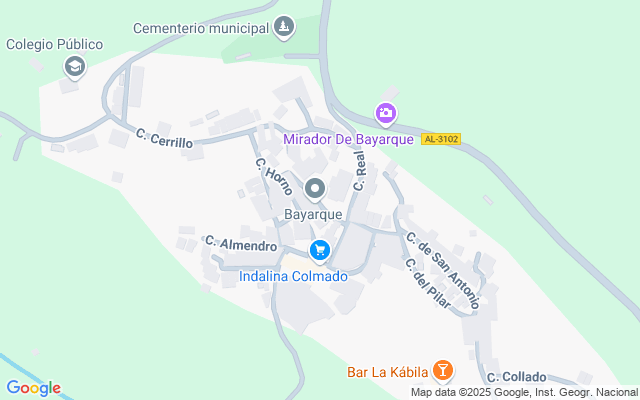Select the Colegio Público school pin

[x=73, y=67]
